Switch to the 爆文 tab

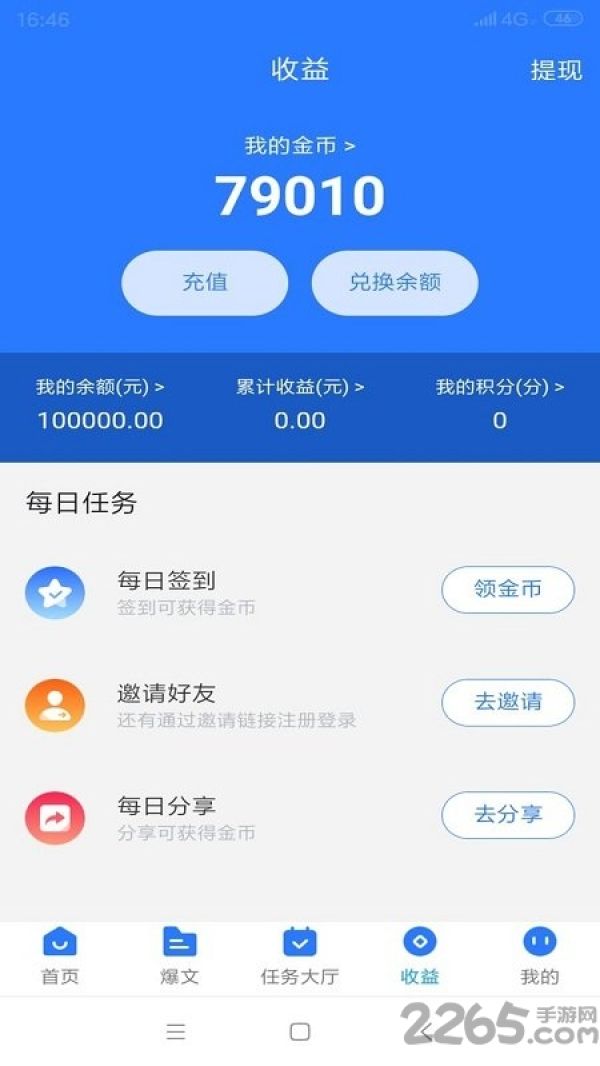click(179, 957)
